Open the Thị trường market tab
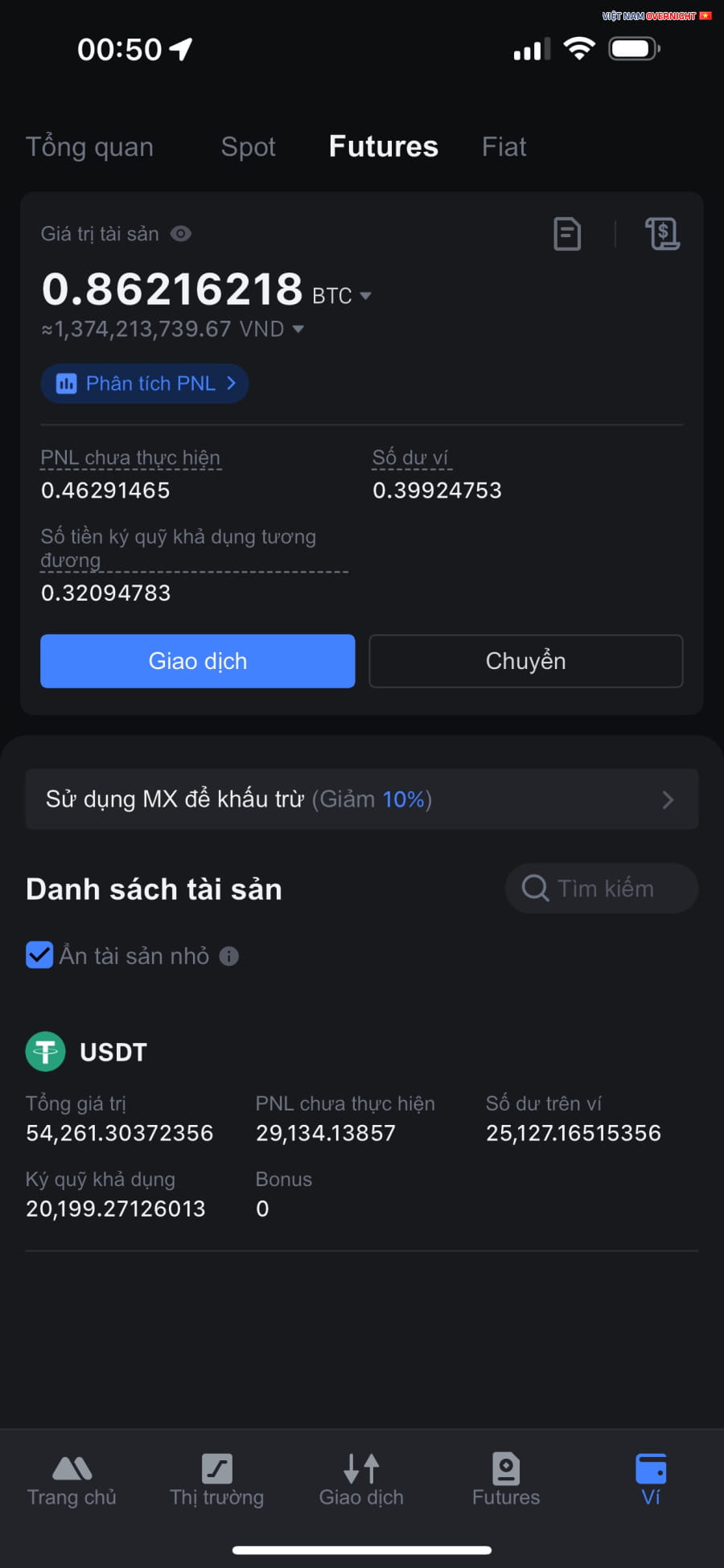724x1568 pixels. [x=216, y=1480]
